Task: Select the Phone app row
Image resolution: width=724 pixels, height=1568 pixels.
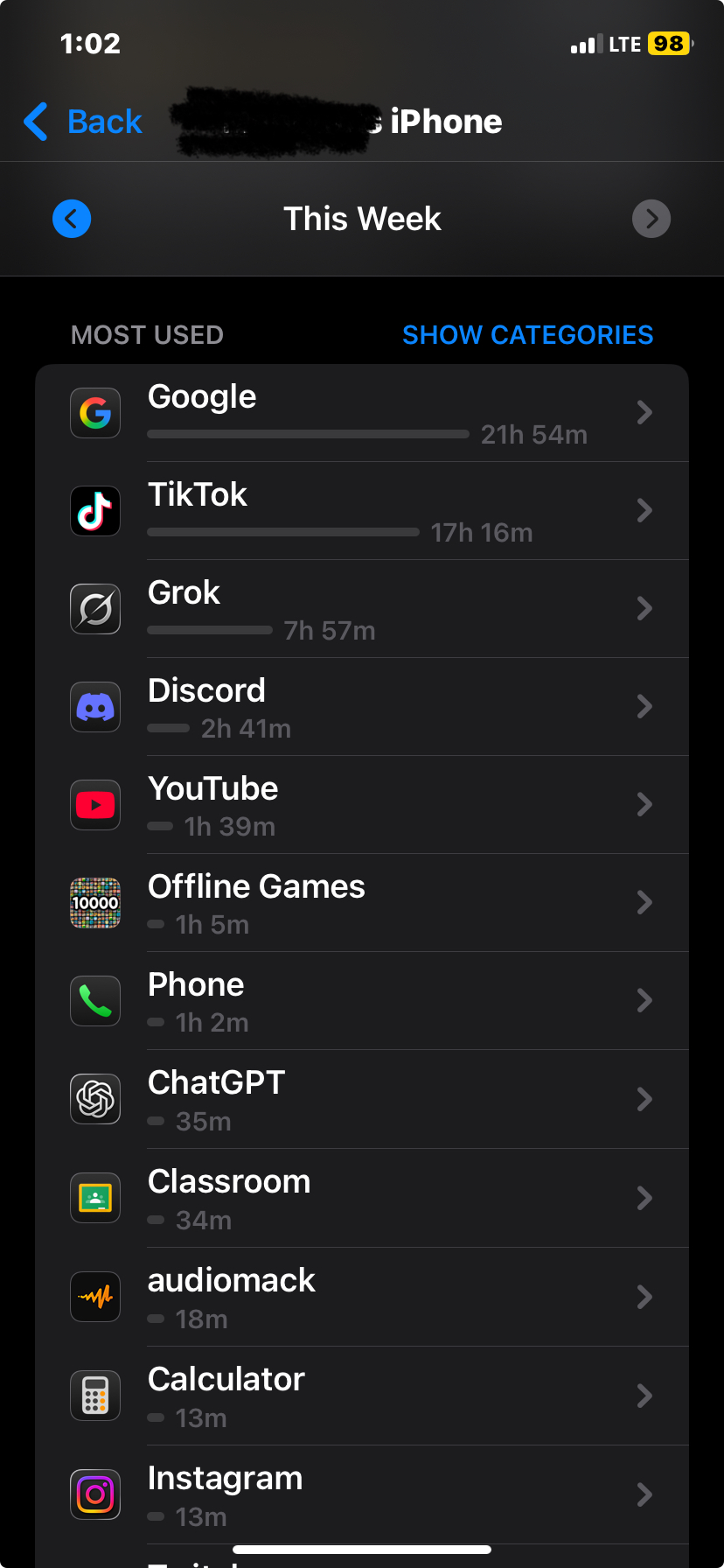Action: click(x=362, y=1001)
